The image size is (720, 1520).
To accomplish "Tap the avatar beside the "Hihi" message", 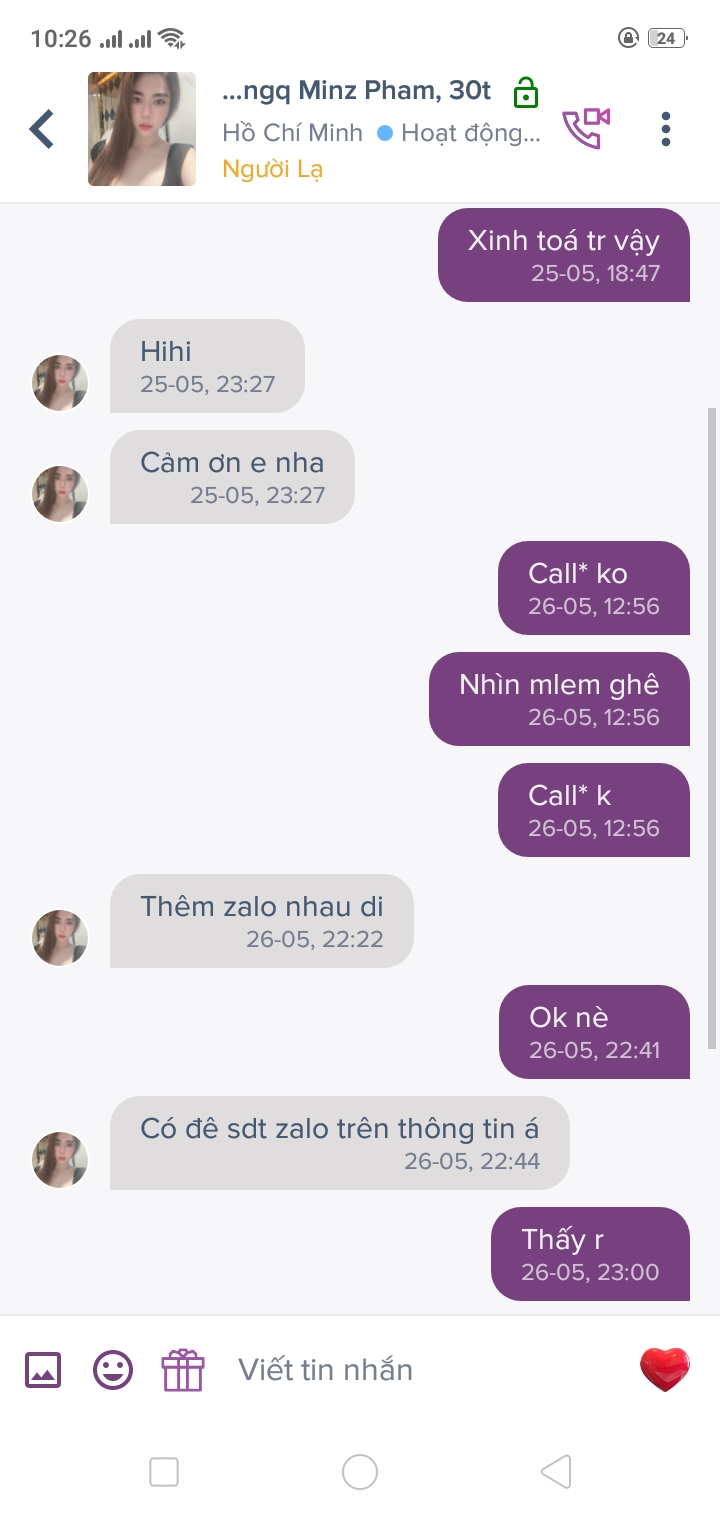I will tap(60, 383).
